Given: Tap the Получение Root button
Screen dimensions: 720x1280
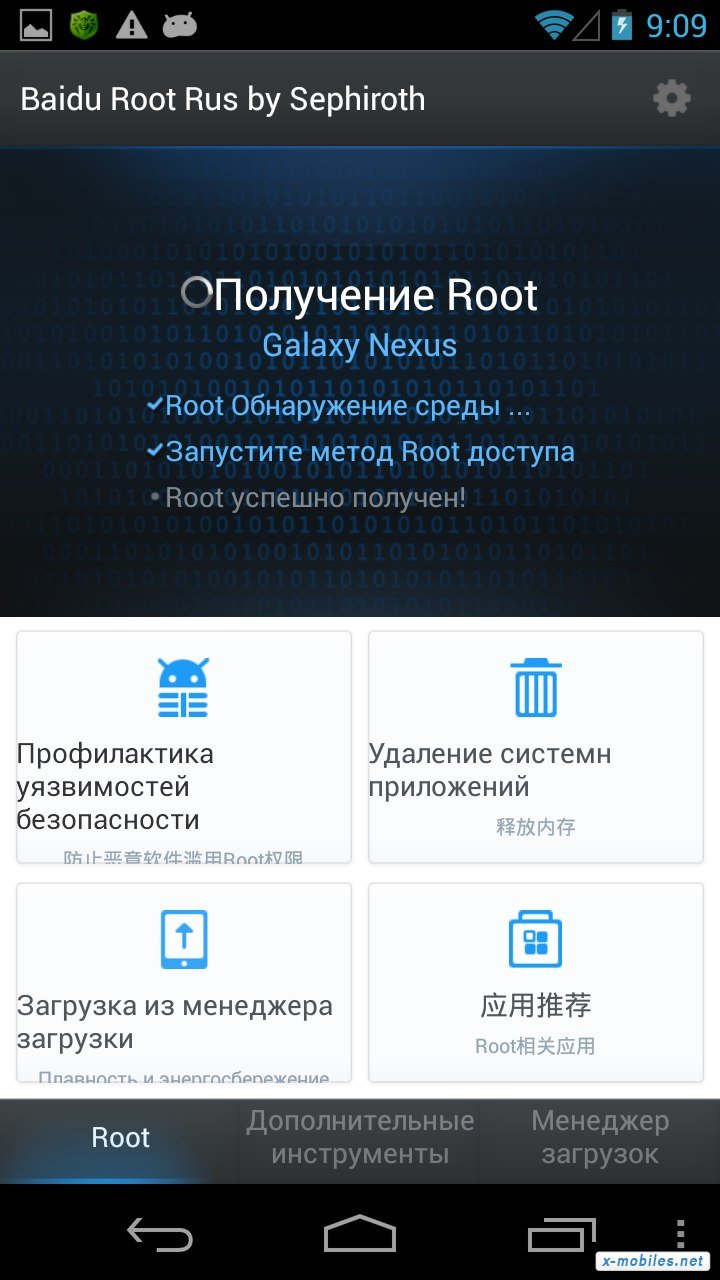Looking at the screenshot, I should pos(360,295).
